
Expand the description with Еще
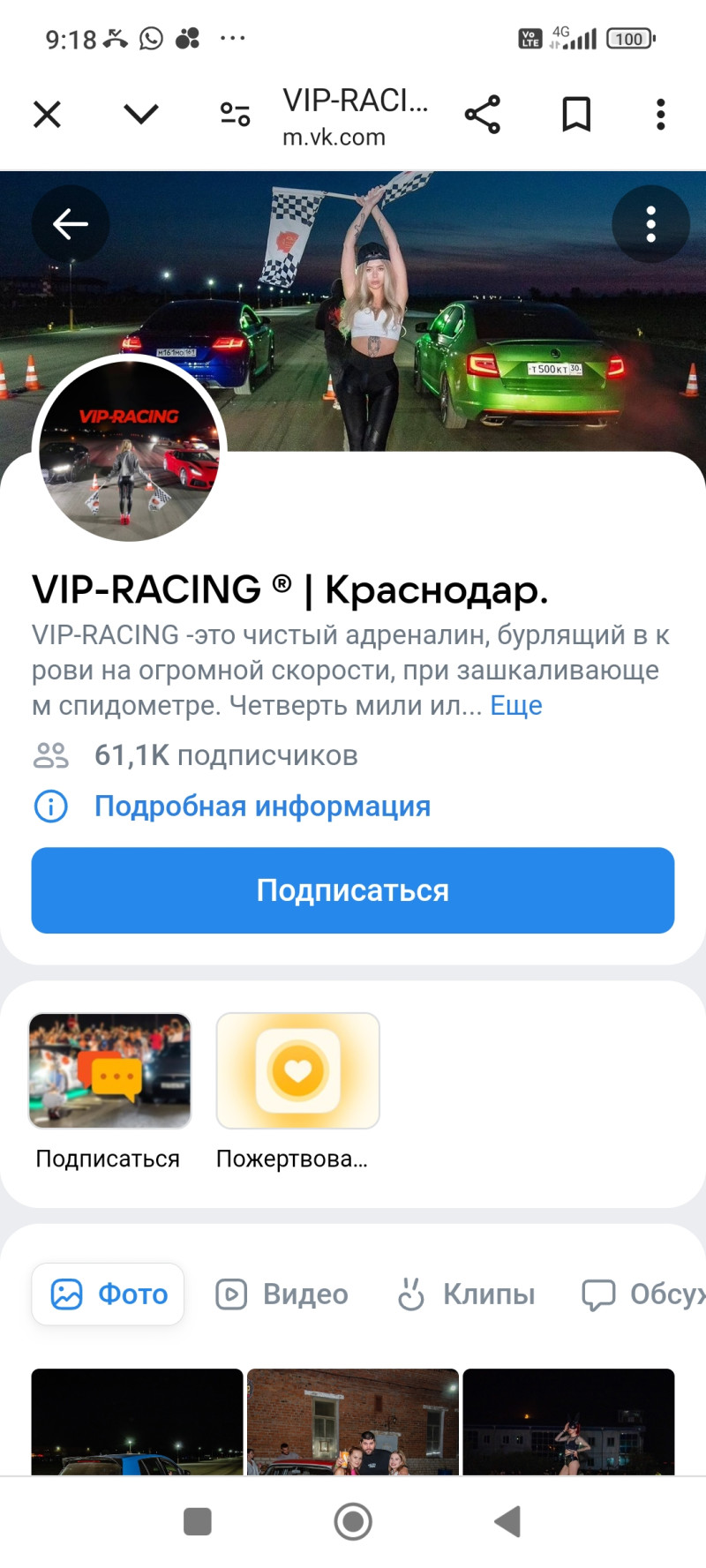516,706
